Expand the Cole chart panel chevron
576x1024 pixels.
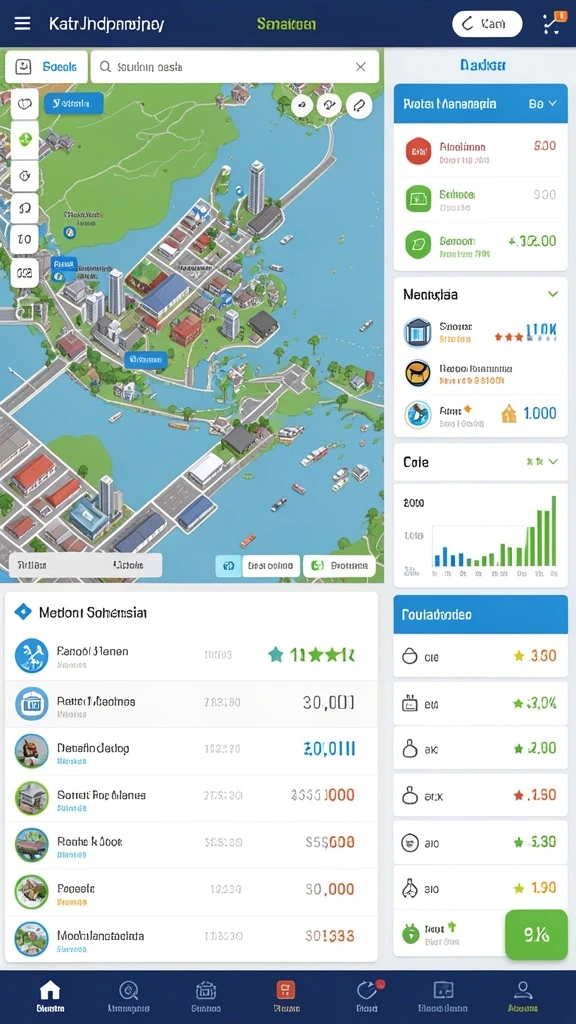point(552,462)
